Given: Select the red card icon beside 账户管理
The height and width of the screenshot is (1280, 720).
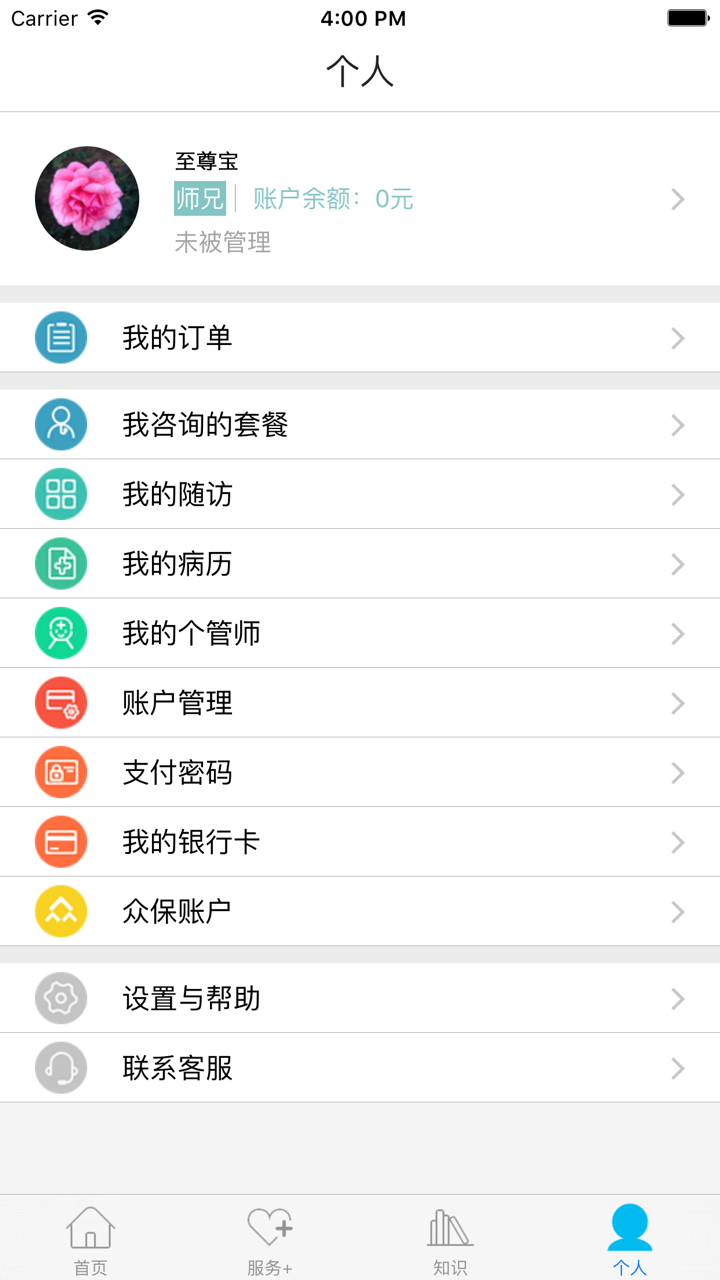Looking at the screenshot, I should tap(60, 702).
